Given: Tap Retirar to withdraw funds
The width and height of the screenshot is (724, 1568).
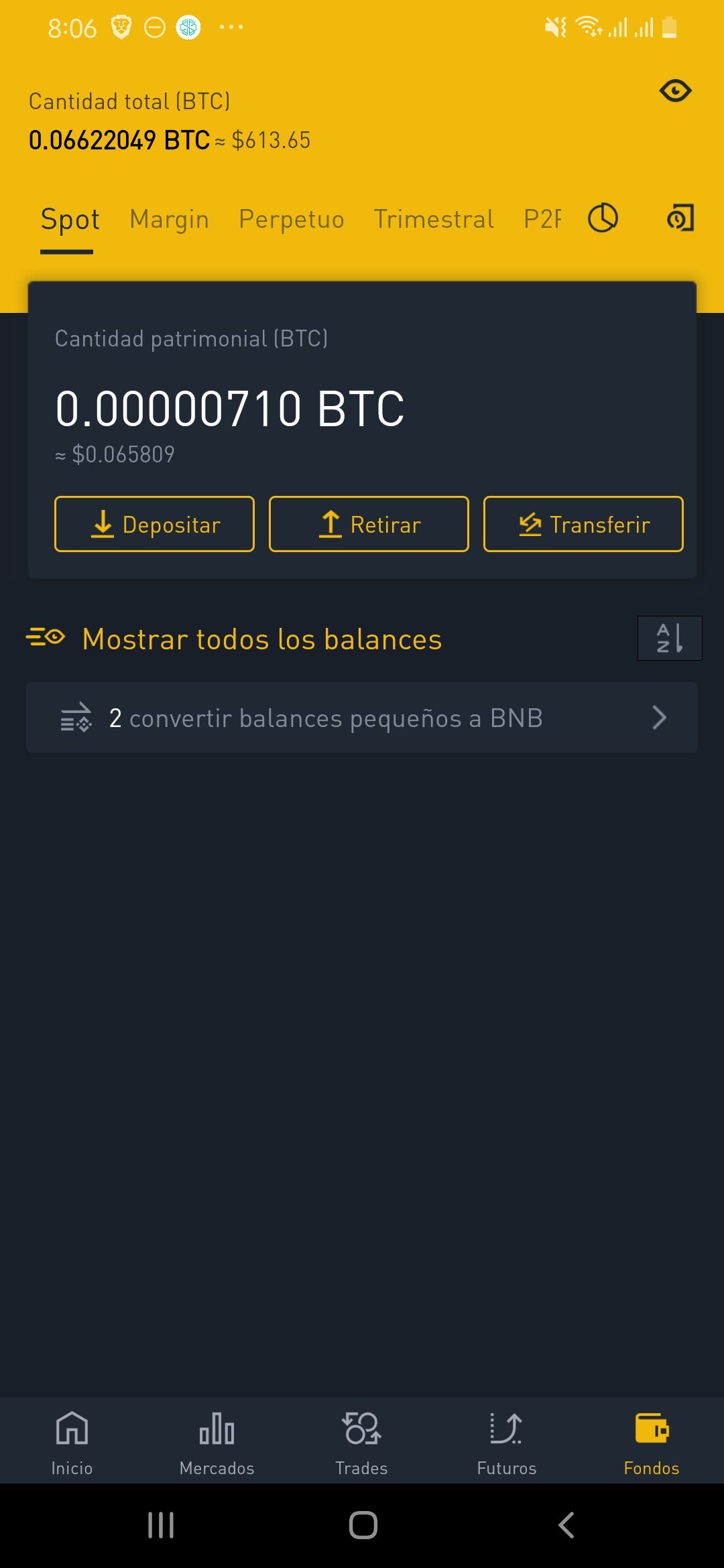Looking at the screenshot, I should click(x=369, y=524).
